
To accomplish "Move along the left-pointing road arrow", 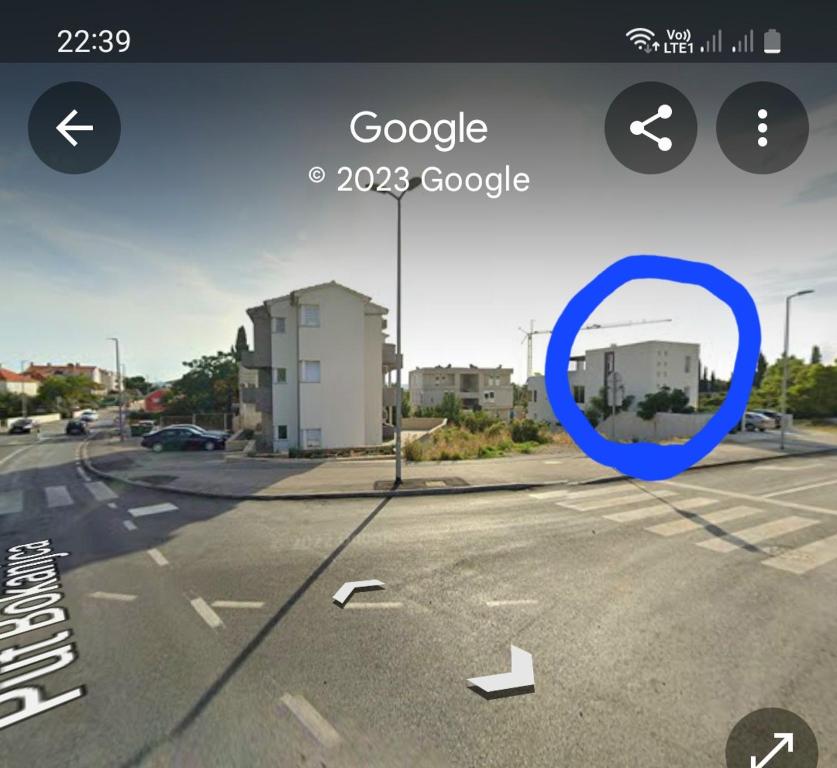I will (x=358, y=591).
